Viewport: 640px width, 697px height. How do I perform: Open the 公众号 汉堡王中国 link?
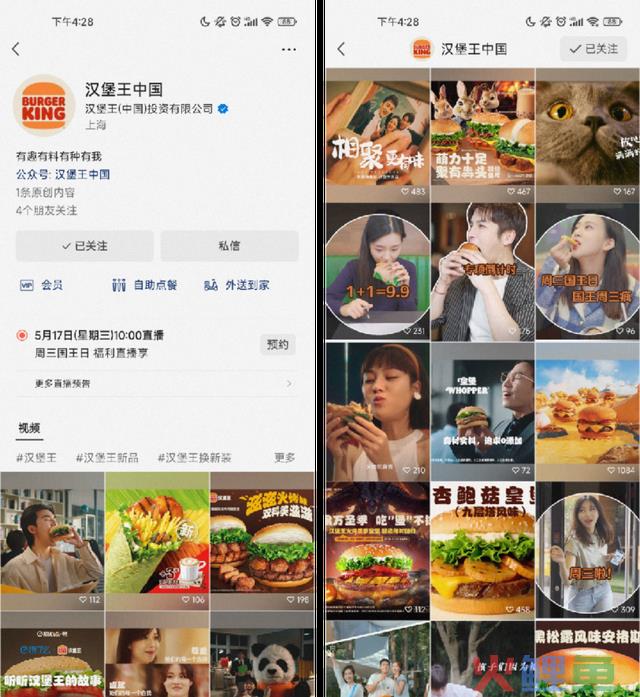82,174
